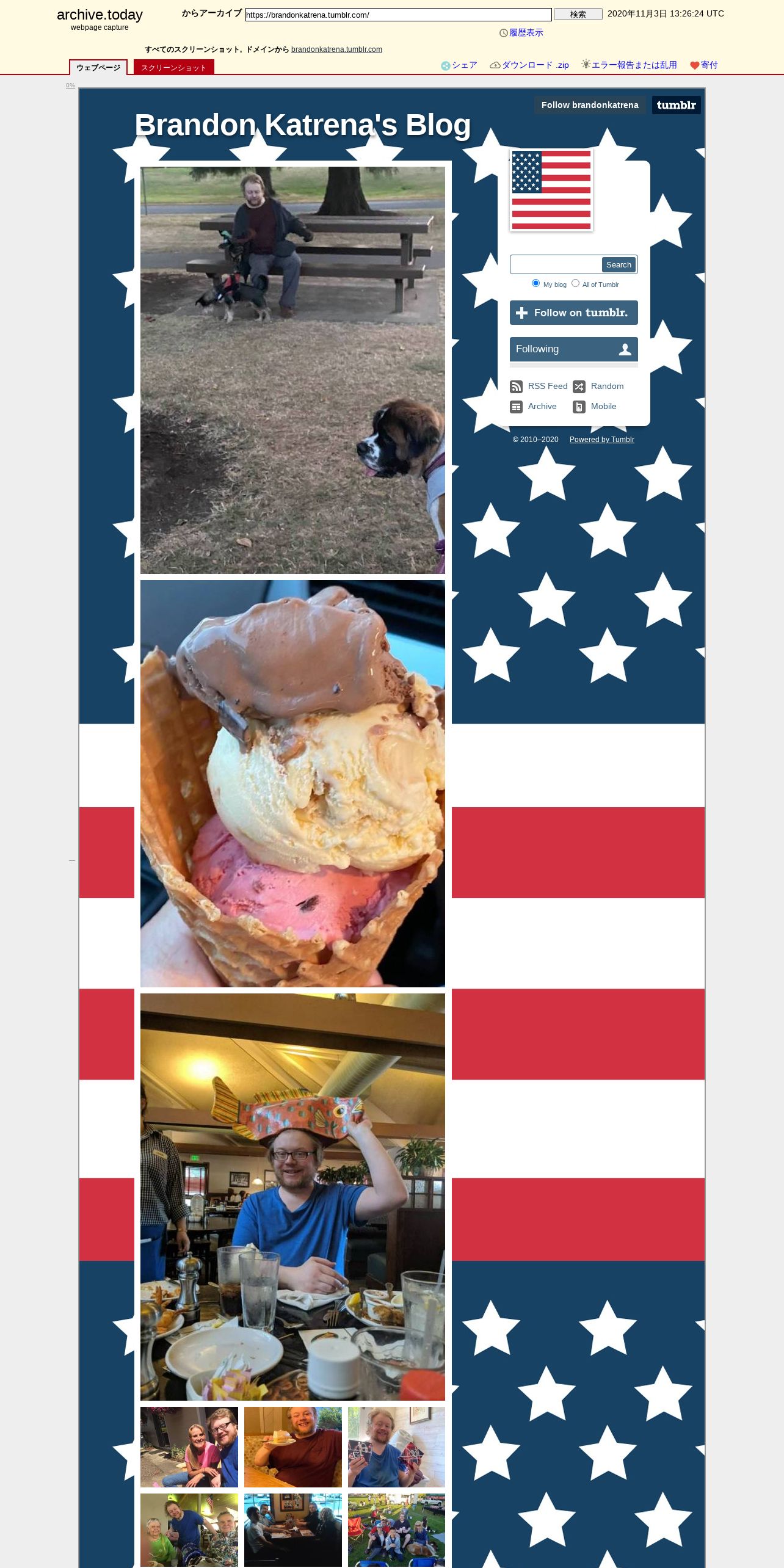
Task: Tap the blog Search button
Action: (619, 264)
